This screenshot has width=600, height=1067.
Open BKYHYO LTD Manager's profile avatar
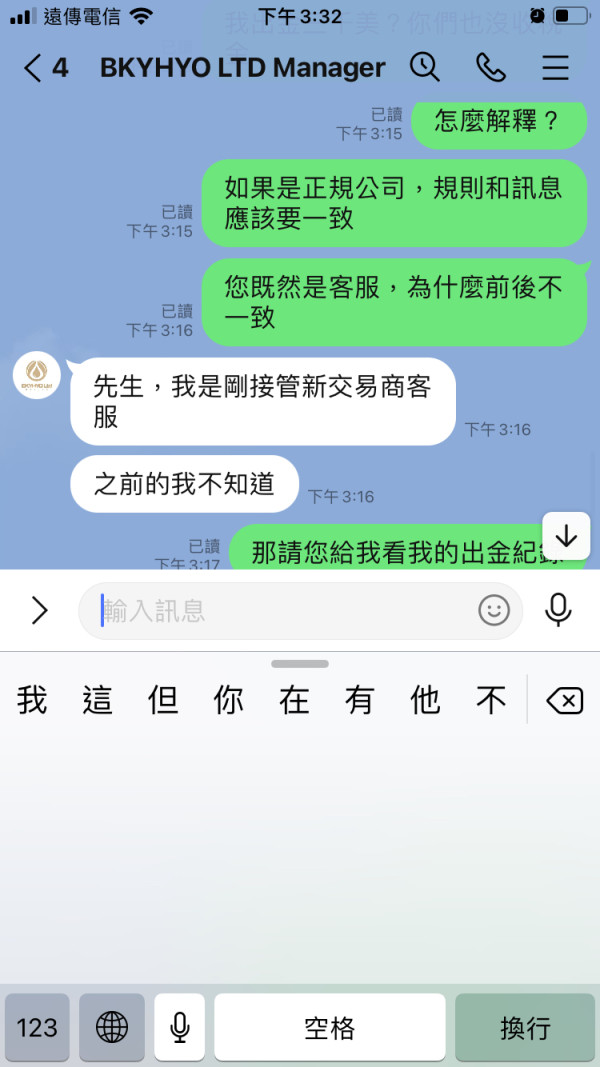(x=37, y=376)
